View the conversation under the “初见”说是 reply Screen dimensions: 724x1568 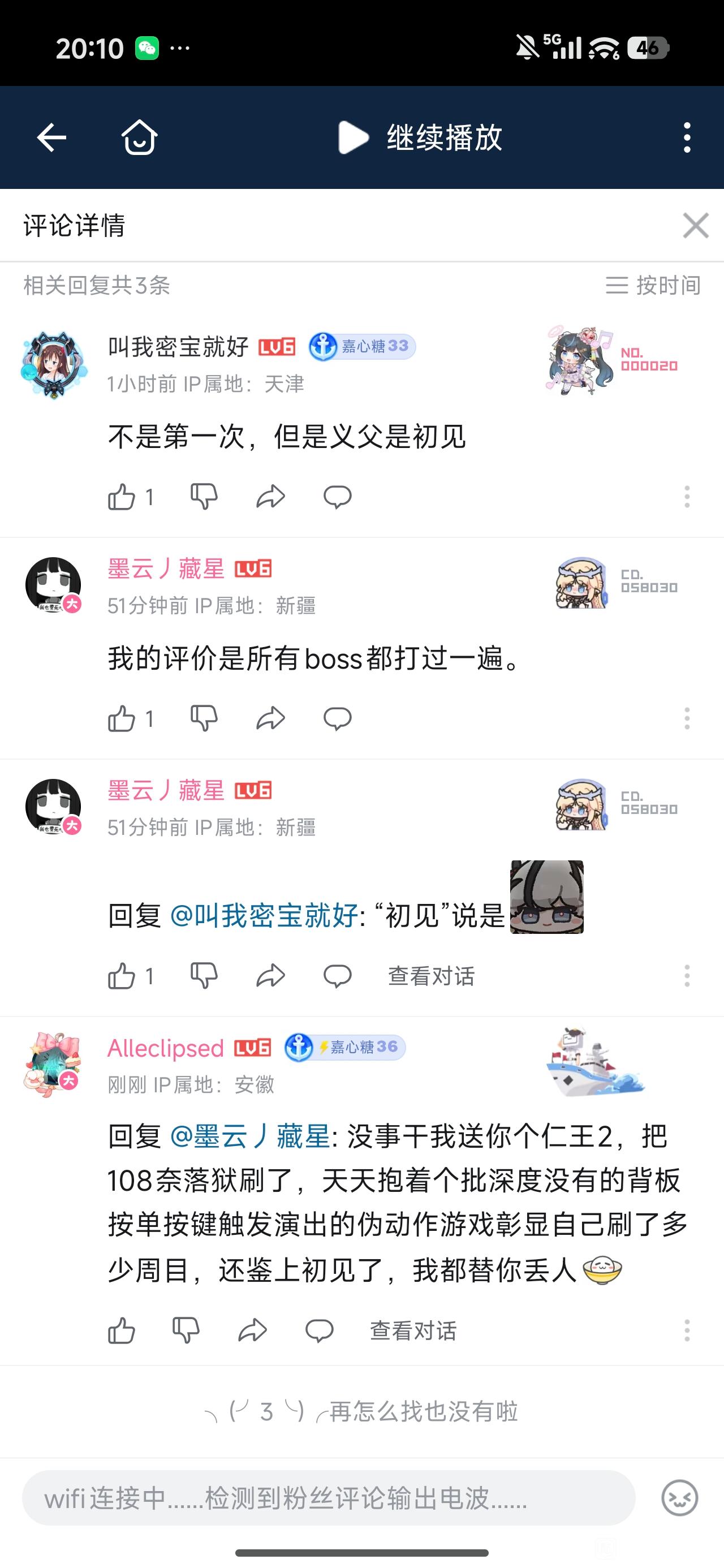tap(431, 976)
